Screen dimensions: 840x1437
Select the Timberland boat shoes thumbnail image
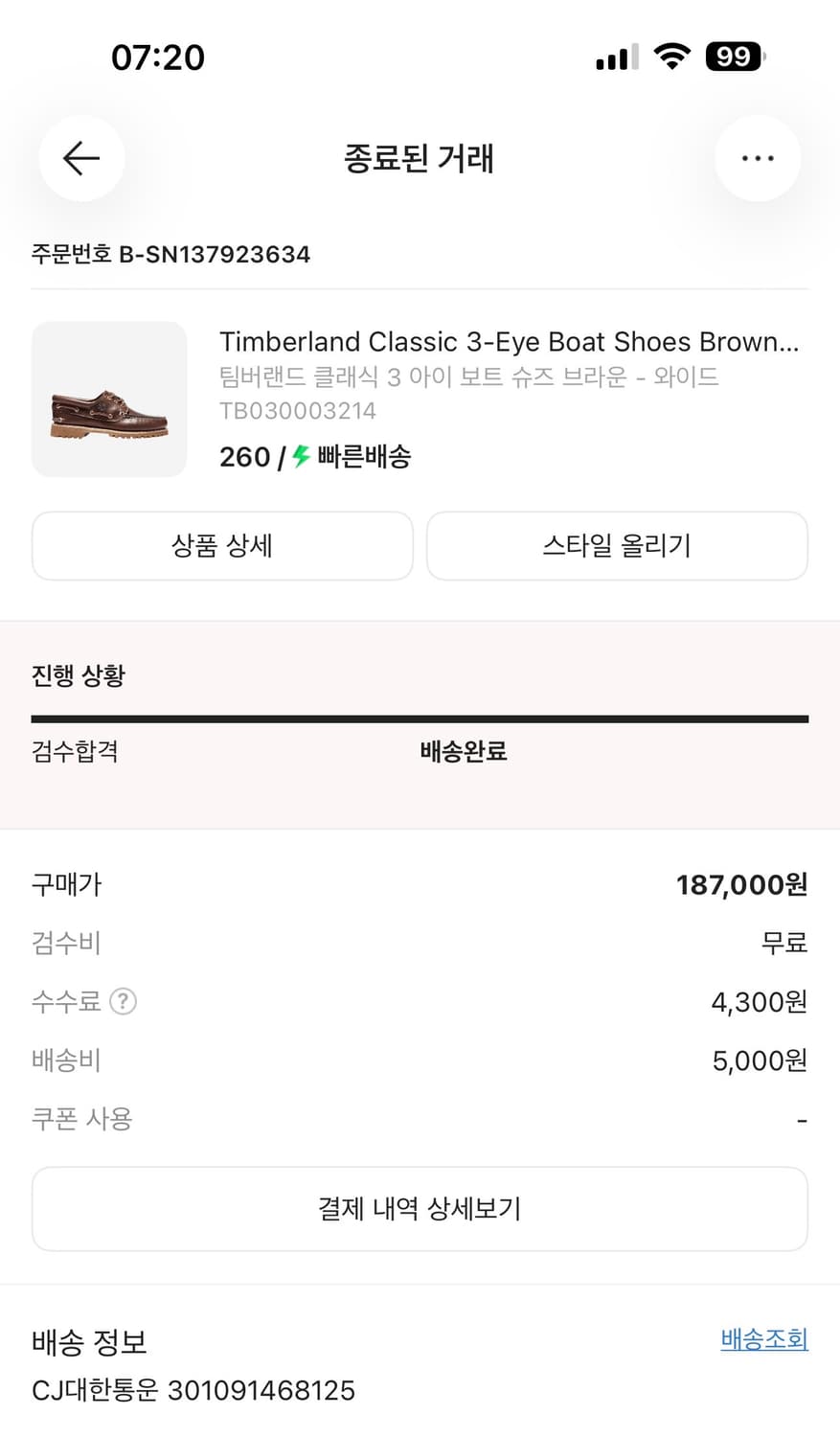click(109, 399)
